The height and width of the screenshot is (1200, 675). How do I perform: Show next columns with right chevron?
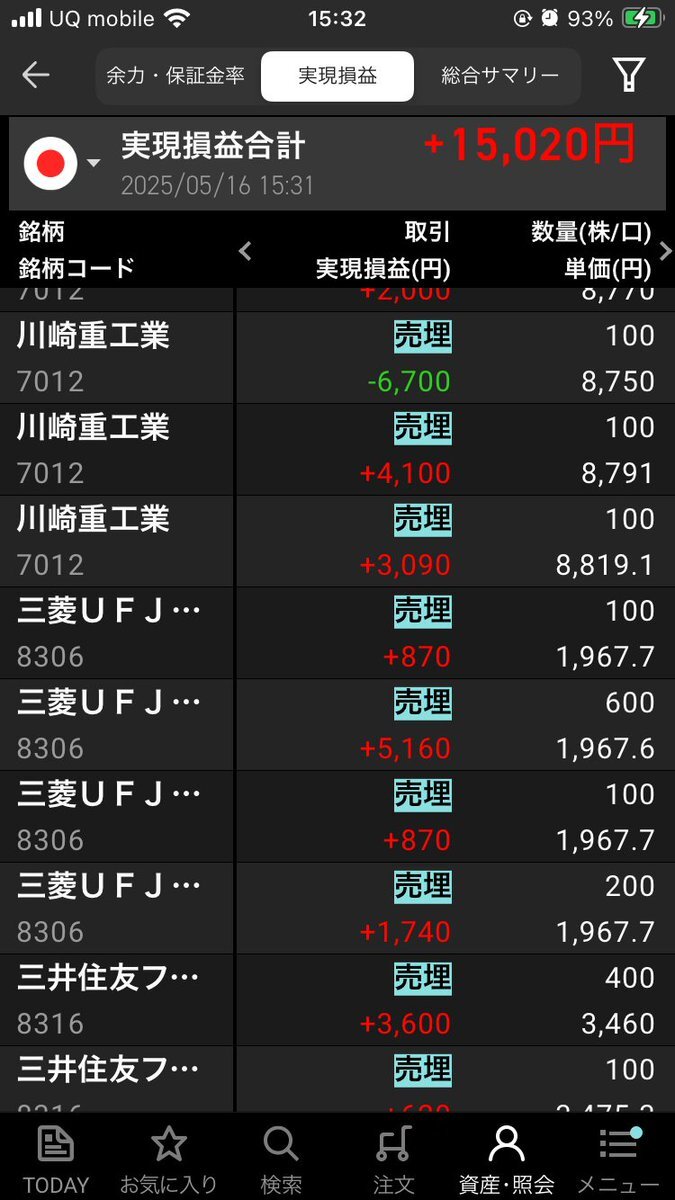click(665, 251)
